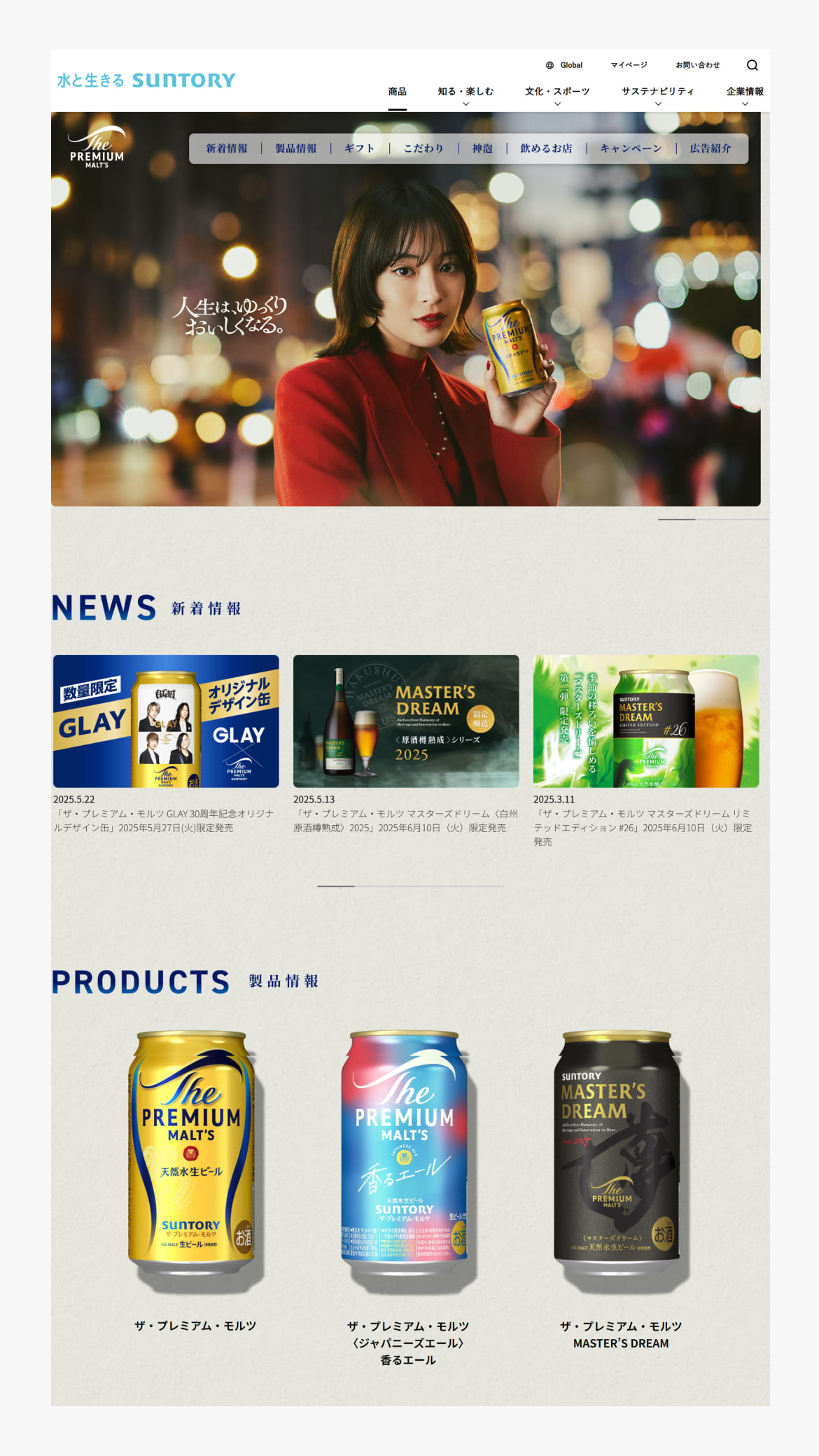Select the 商品 navigation tab

[x=397, y=92]
